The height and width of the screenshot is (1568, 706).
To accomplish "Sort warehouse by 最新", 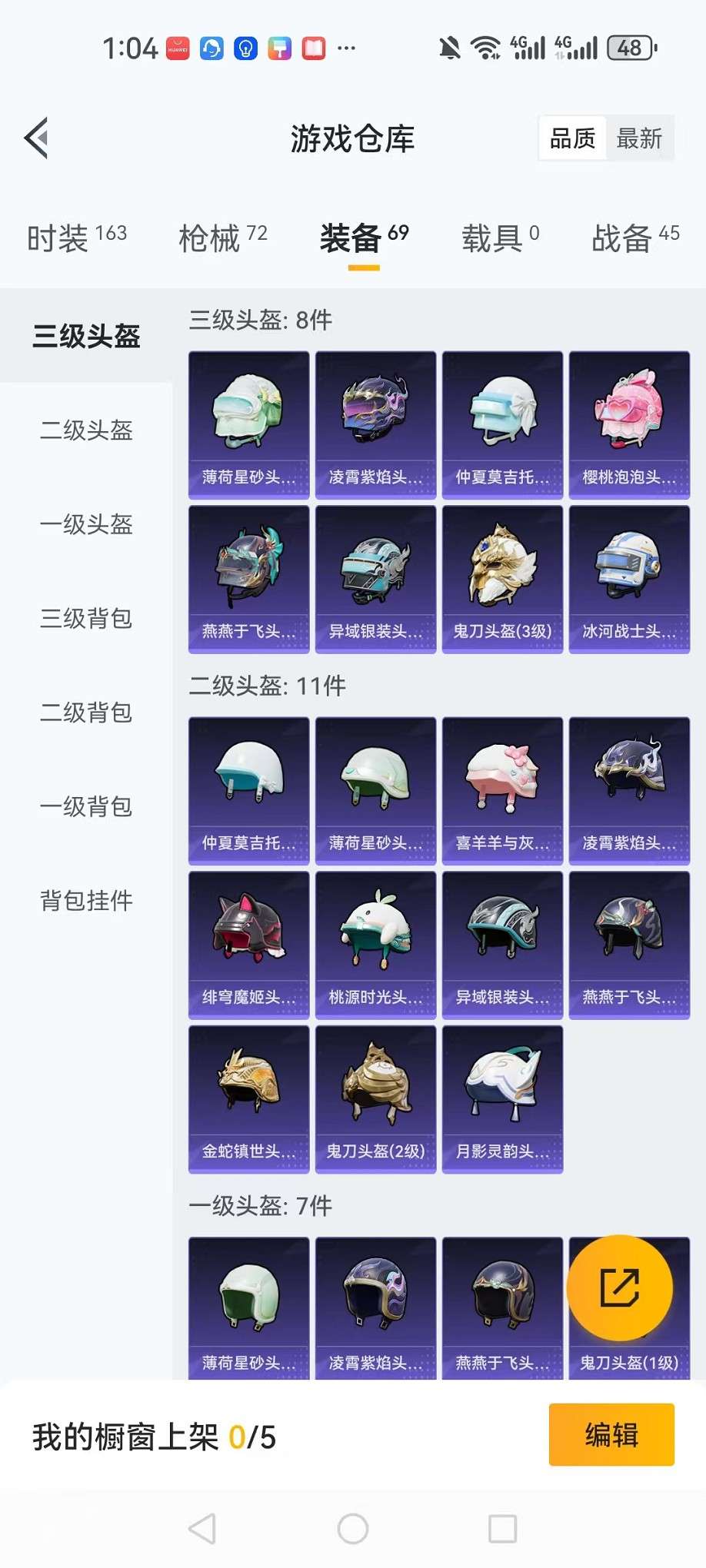I will click(x=639, y=138).
